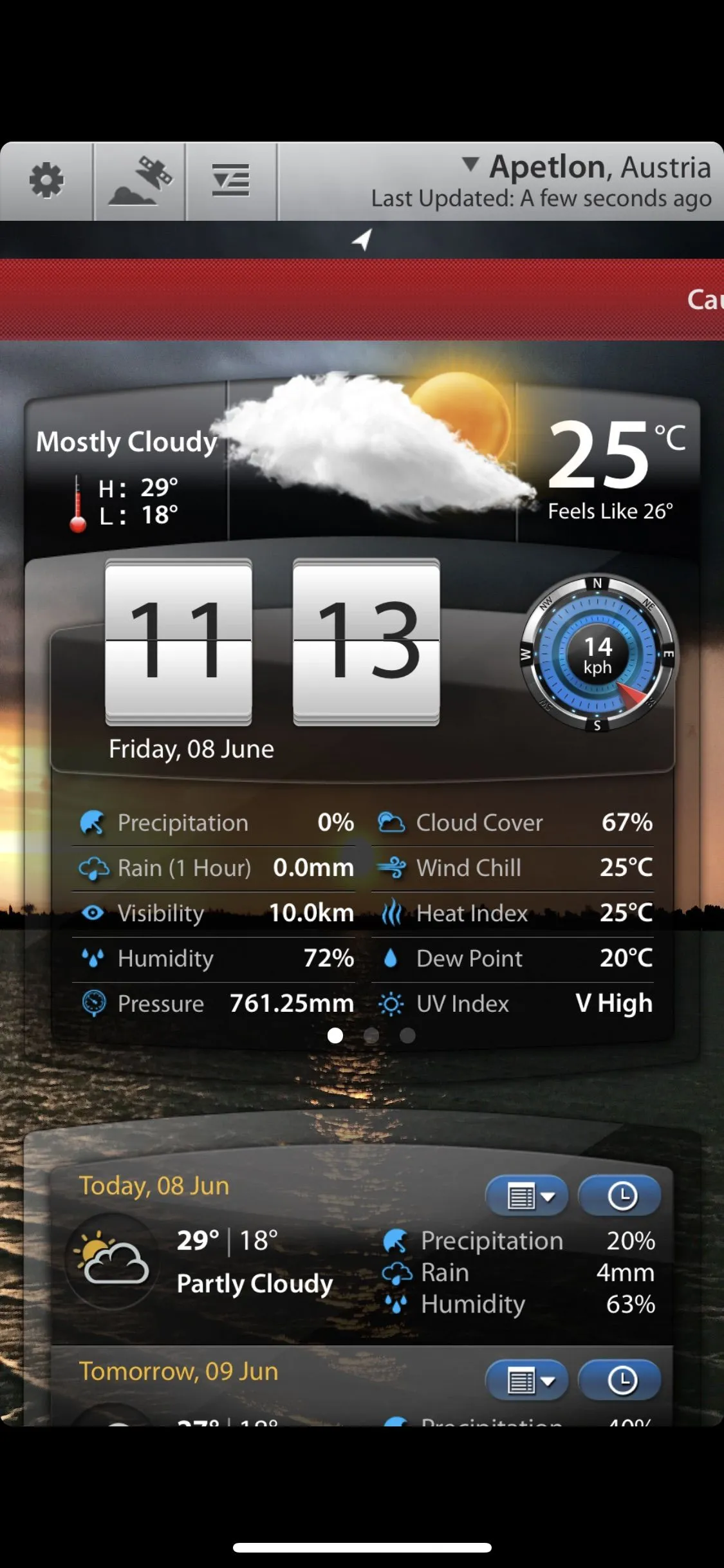Show hourly forecast for Tomorrow, 09 Jun
The width and height of the screenshot is (724, 1568).
(620, 1381)
